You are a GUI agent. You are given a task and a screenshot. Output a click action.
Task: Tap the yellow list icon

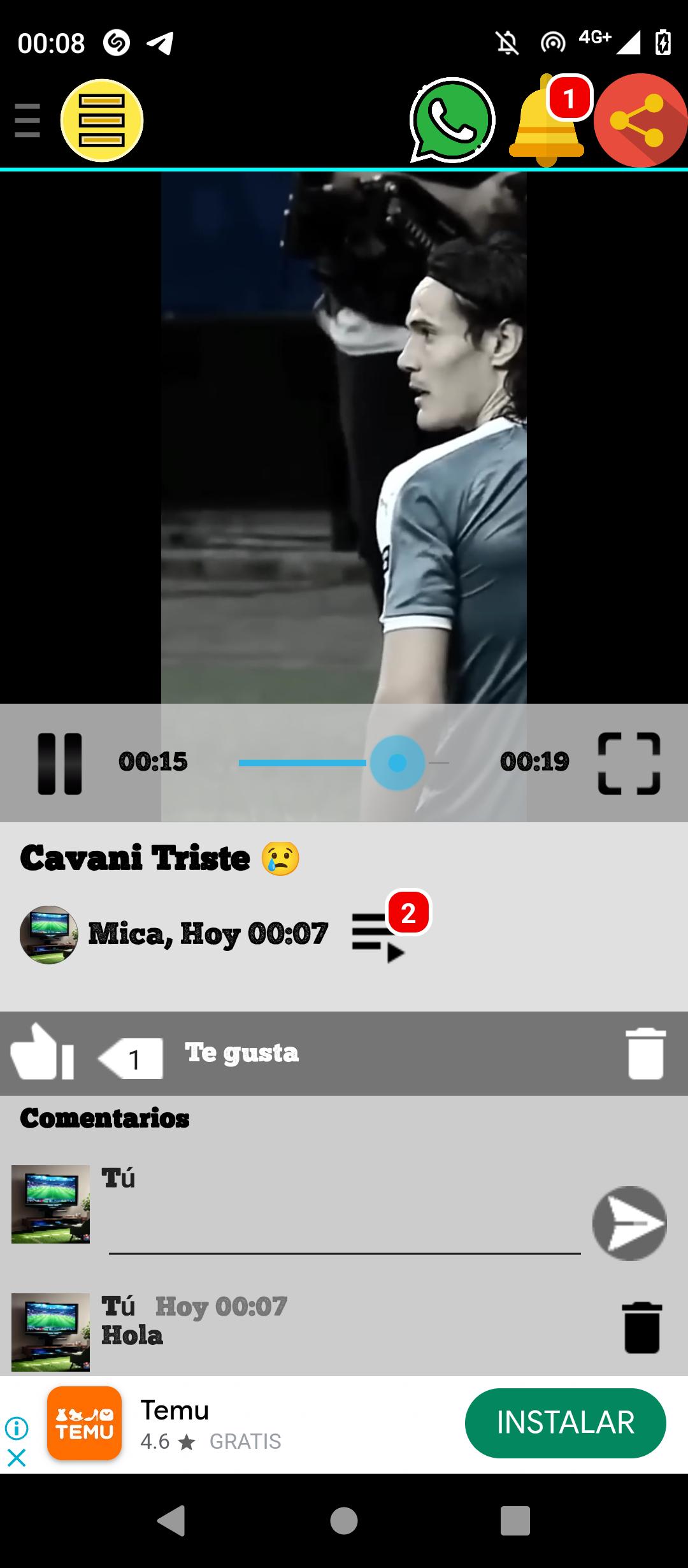(102, 120)
